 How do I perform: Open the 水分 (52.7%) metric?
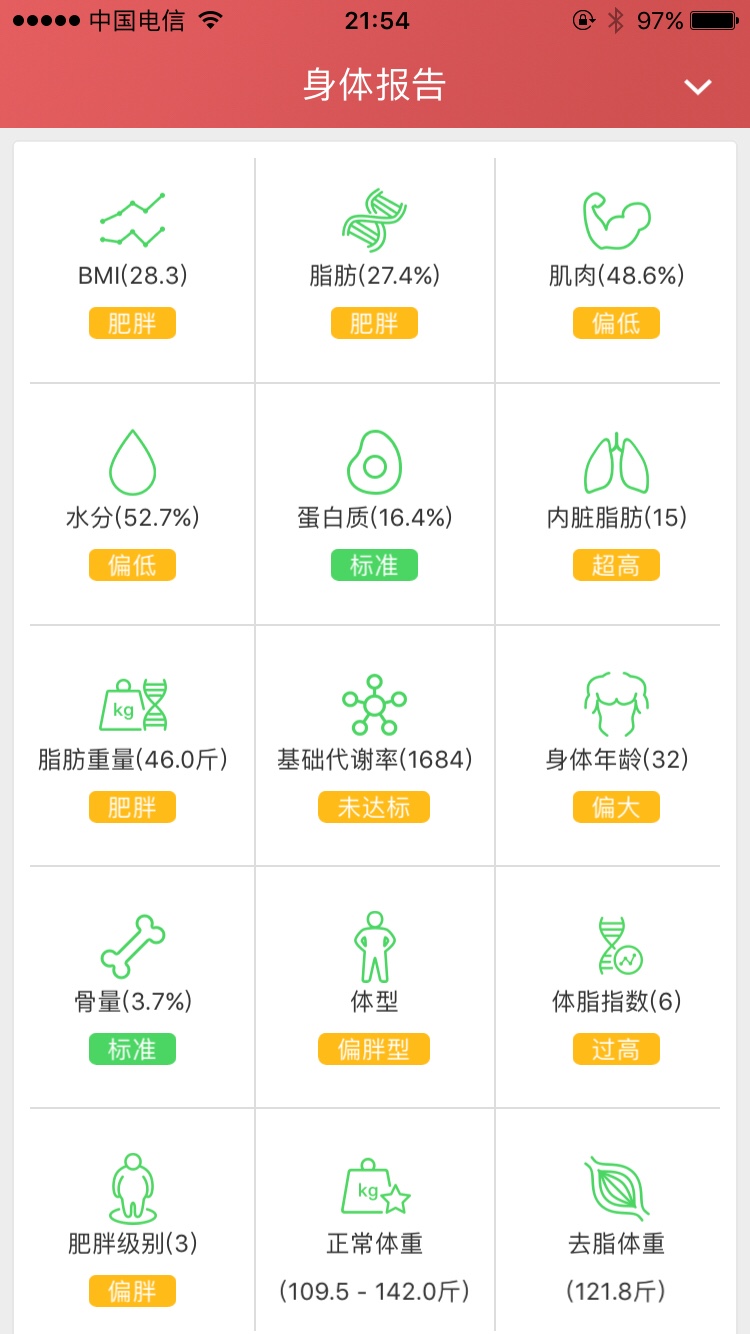(x=133, y=505)
